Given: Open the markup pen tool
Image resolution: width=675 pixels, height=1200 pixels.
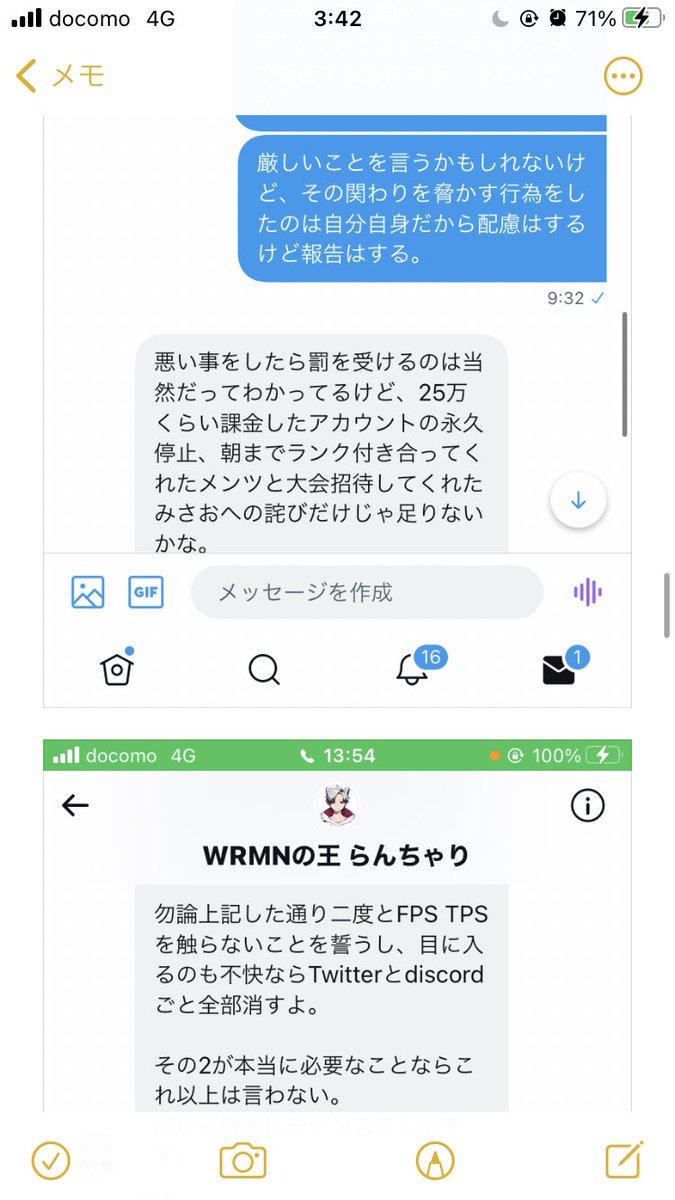Looking at the screenshot, I should tap(434, 1160).
